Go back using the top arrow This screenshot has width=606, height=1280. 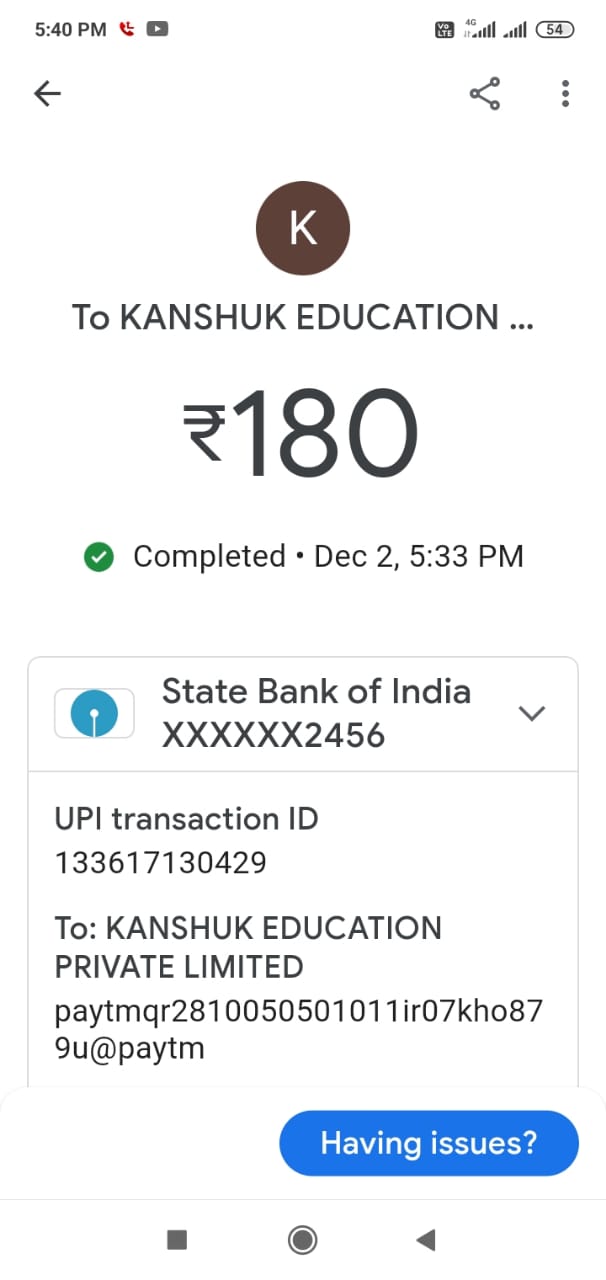pyautogui.click(x=47, y=94)
